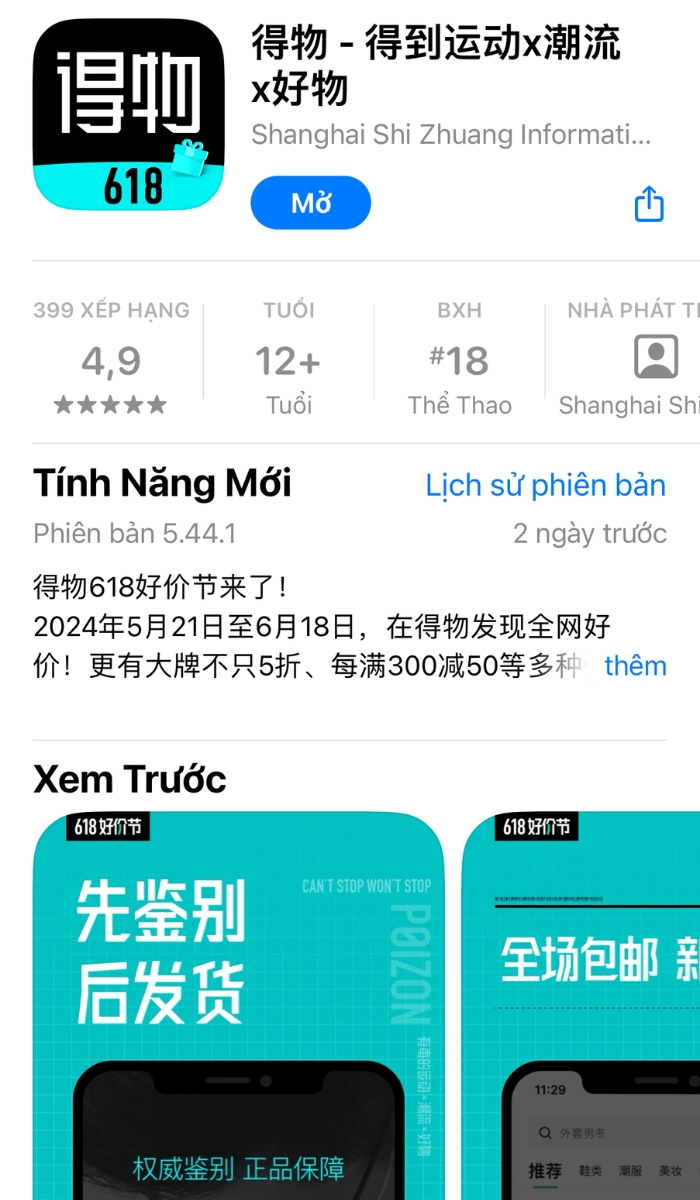The height and width of the screenshot is (1200, 700).
Task: Open the Shanghai Shi Zhuang Informati... developer link
Action: 451,134
